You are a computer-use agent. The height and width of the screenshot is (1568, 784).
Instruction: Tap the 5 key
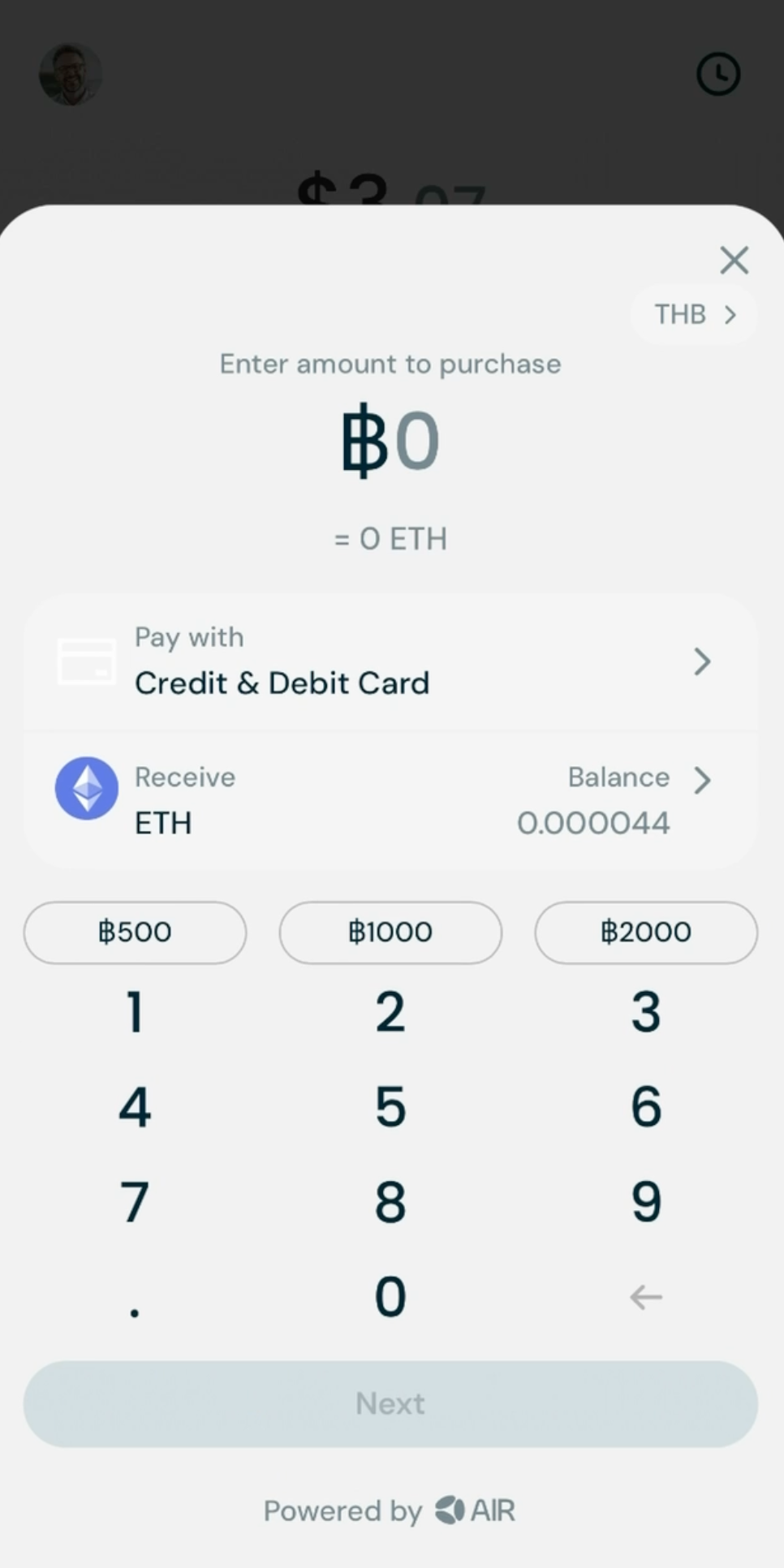(x=390, y=1107)
